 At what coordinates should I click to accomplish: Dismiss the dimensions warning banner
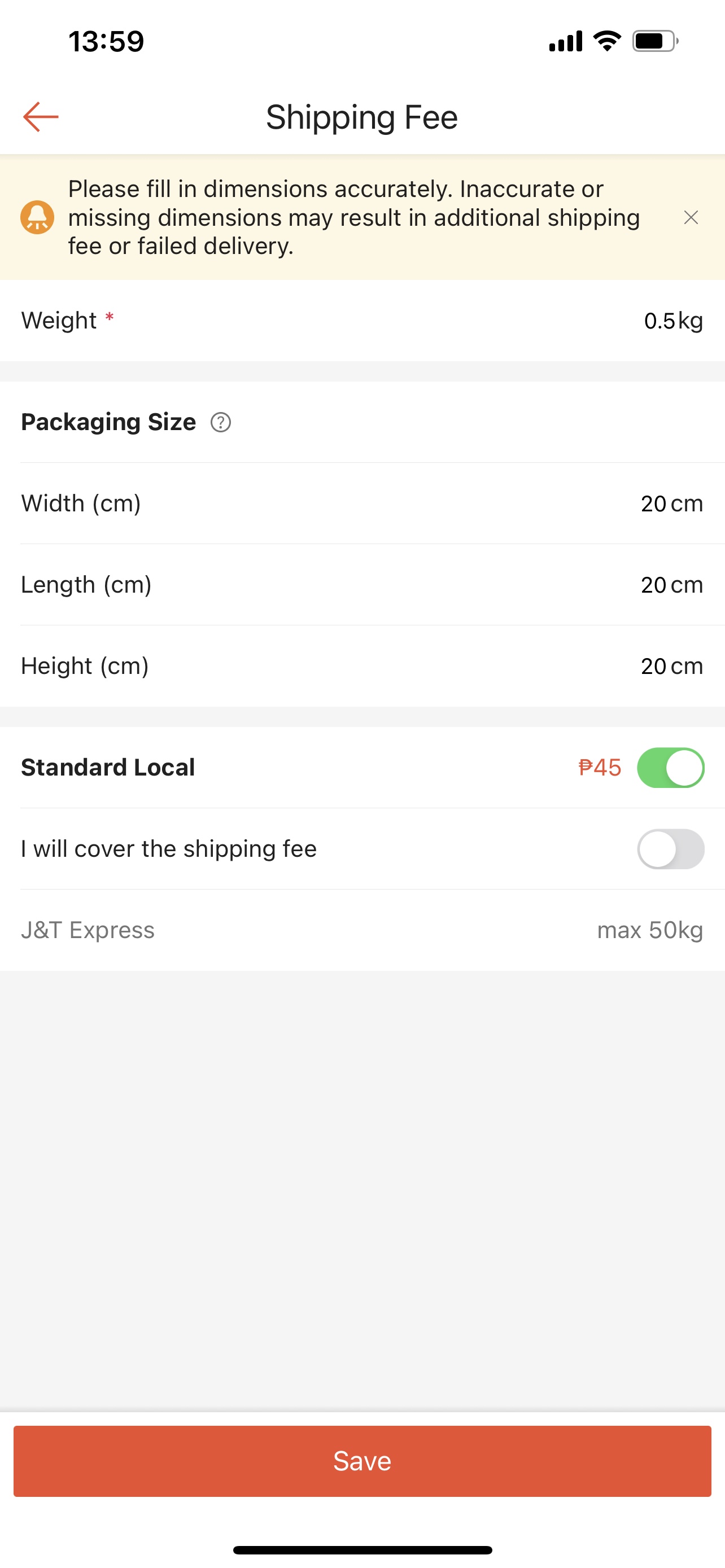pyautogui.click(x=691, y=217)
